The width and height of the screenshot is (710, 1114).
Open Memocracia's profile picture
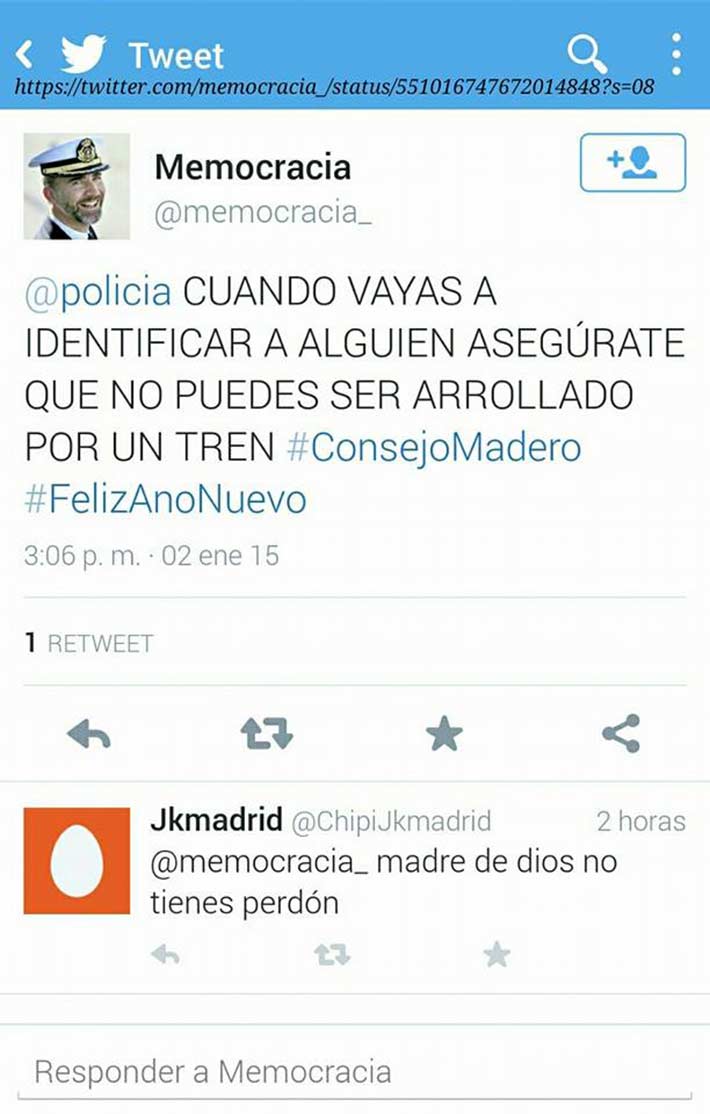tap(77, 186)
